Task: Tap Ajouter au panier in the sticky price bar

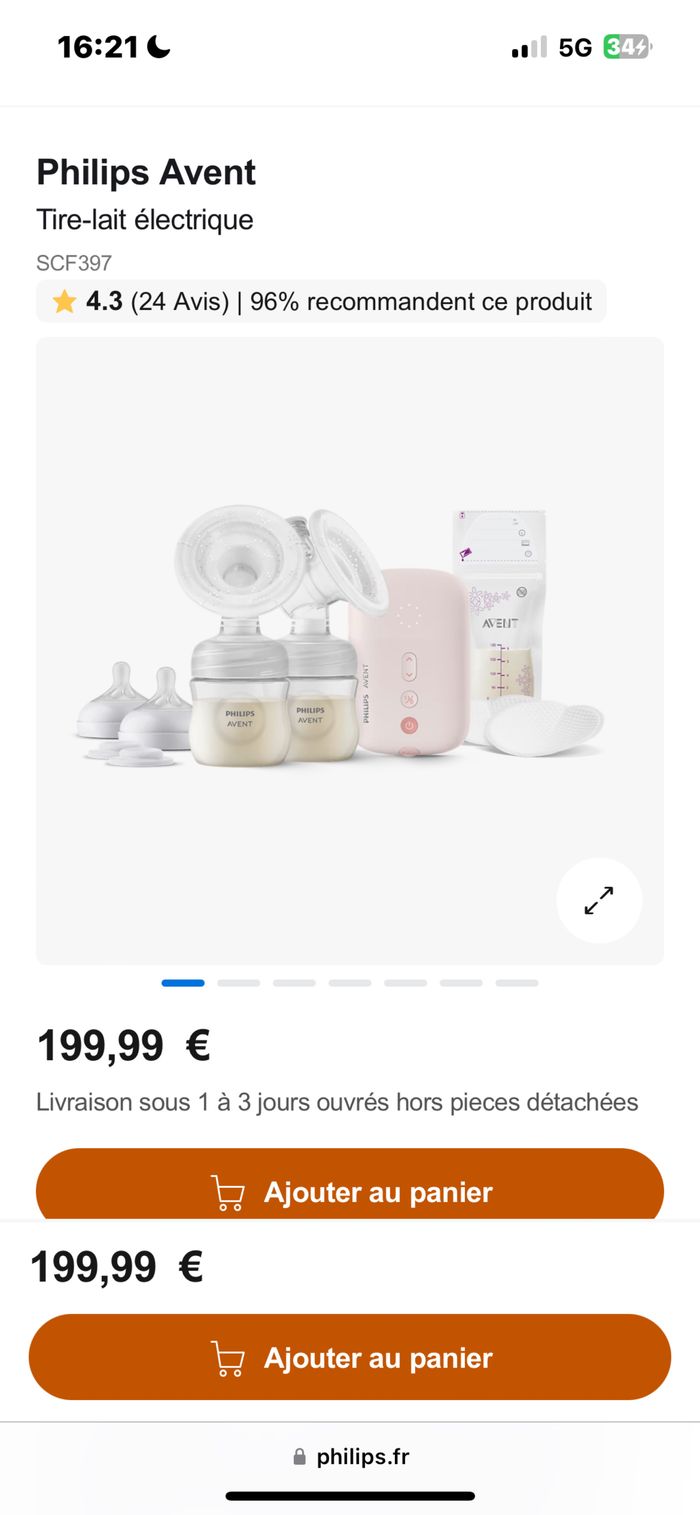Action: tap(350, 1357)
